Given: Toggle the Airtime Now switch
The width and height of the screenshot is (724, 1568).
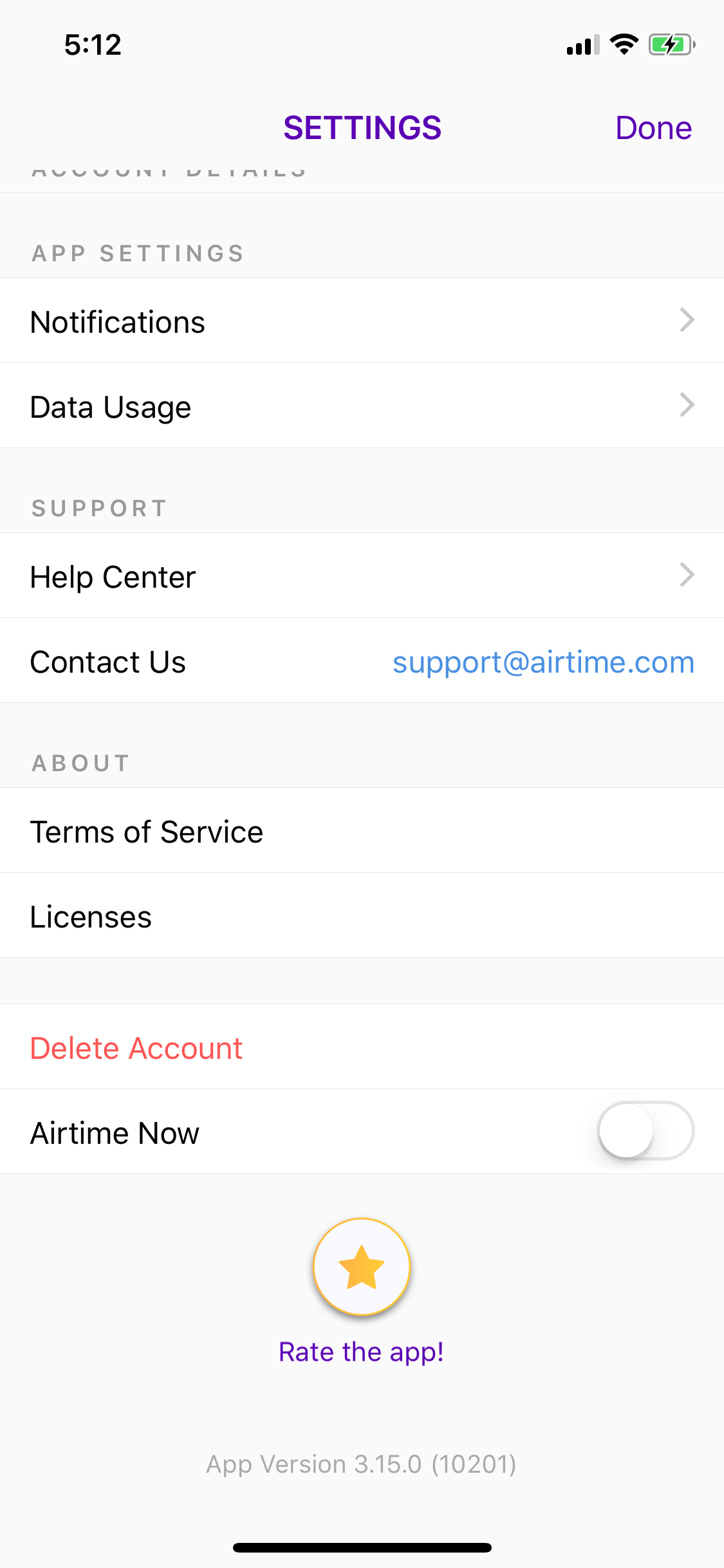Looking at the screenshot, I should click(x=645, y=1131).
